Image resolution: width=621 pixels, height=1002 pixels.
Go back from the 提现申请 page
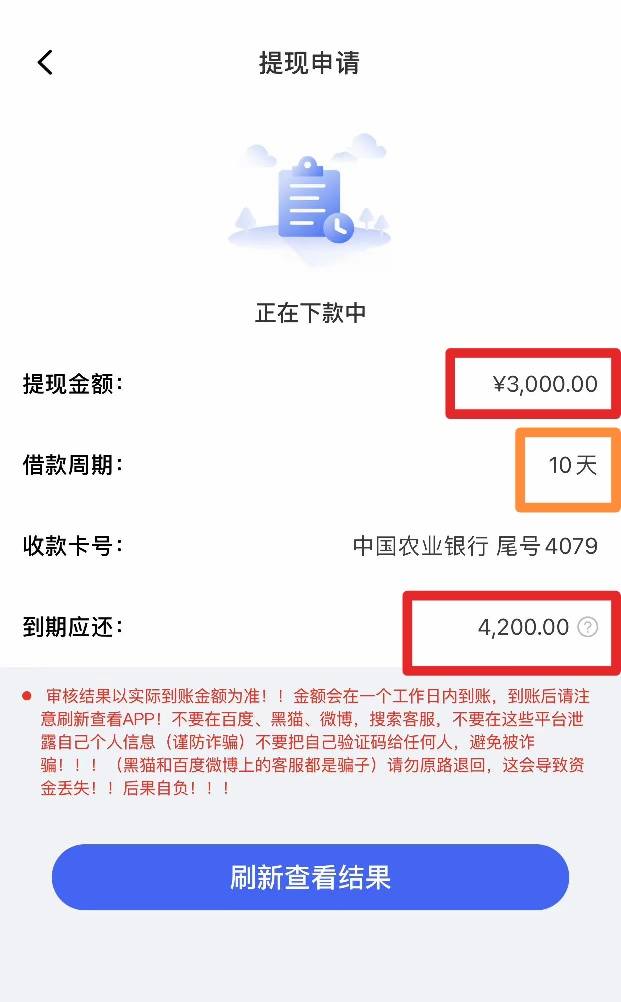pos(45,63)
